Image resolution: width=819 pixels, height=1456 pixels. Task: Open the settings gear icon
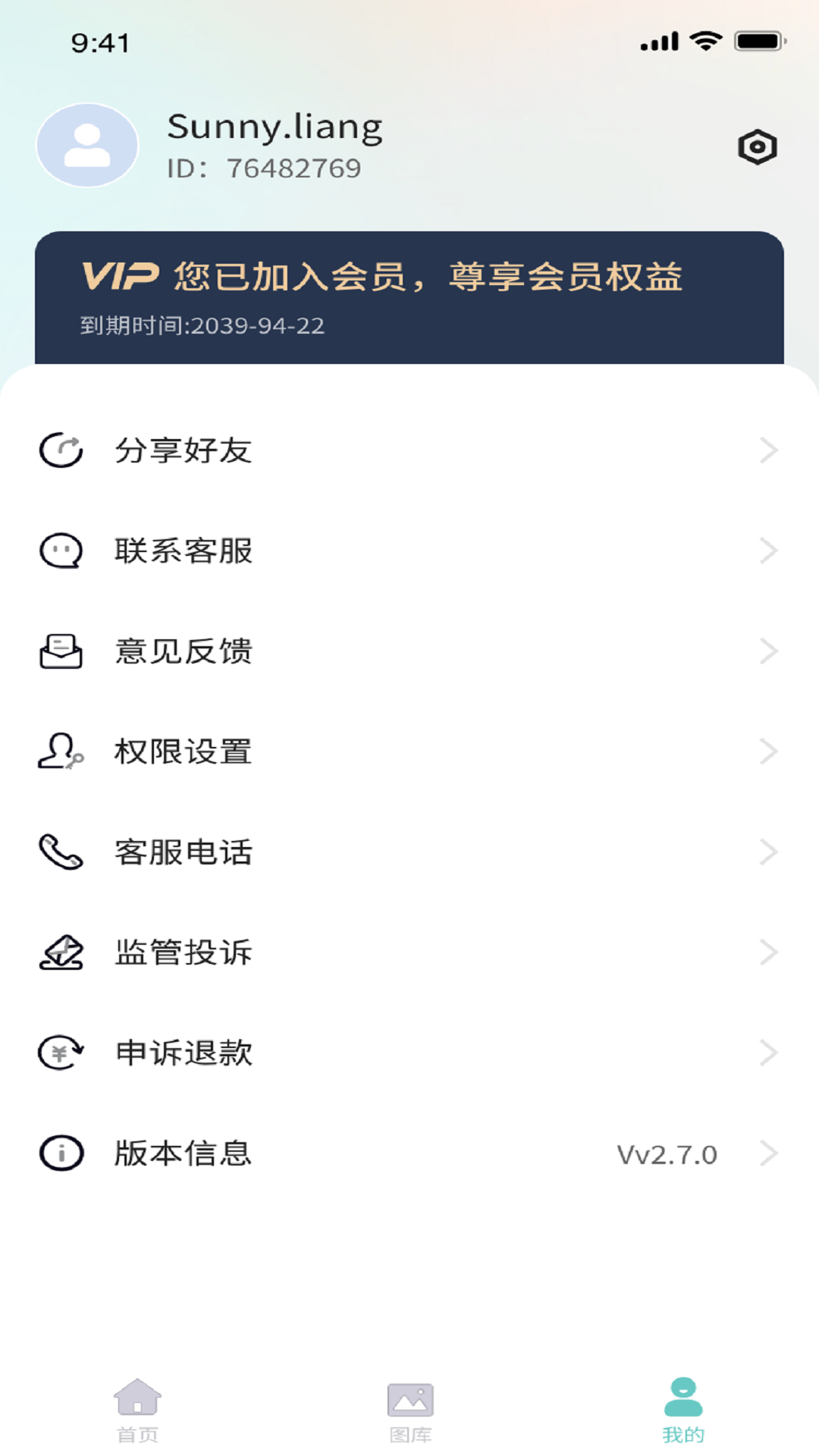pos(756,146)
